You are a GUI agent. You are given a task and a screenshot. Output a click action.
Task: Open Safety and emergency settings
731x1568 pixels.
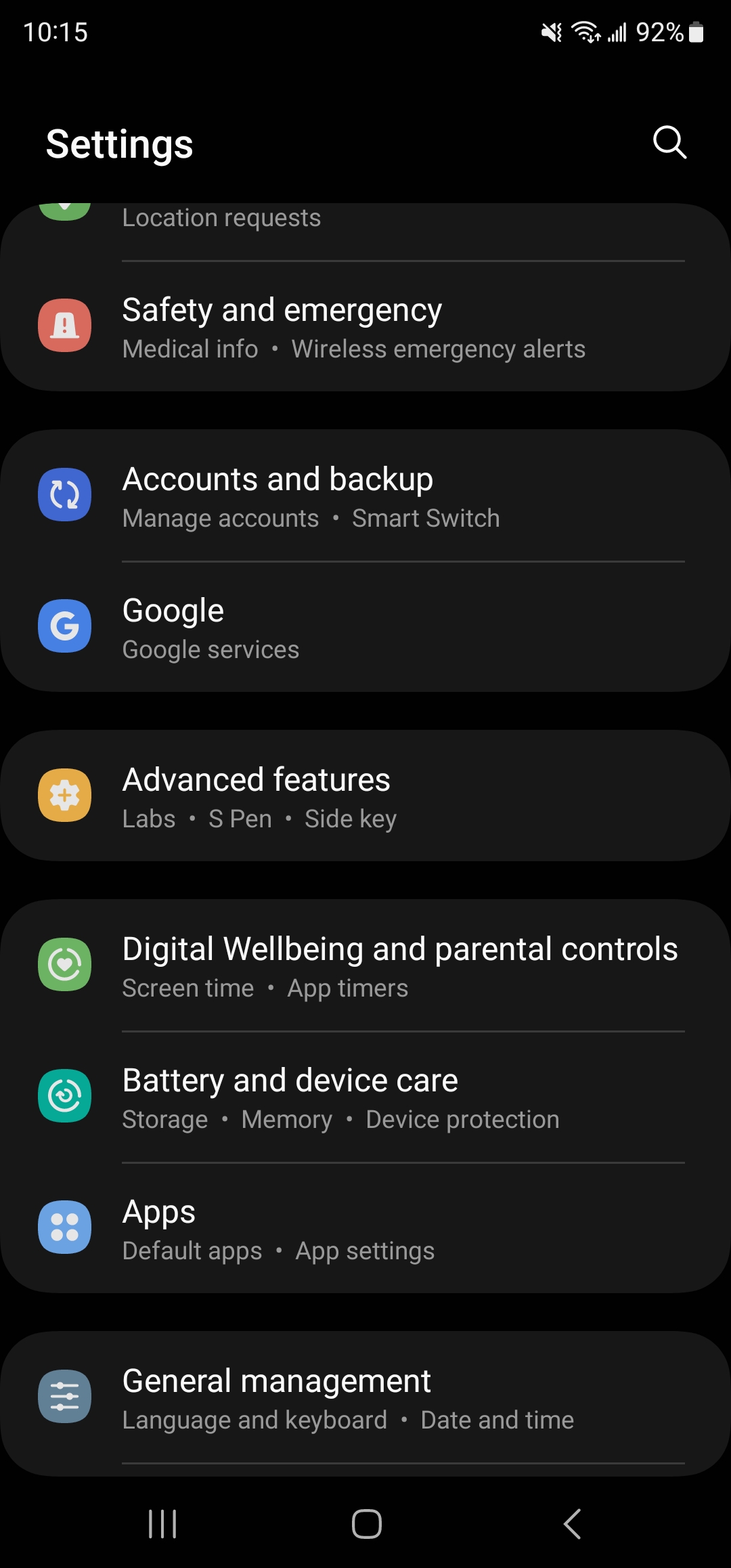point(365,326)
